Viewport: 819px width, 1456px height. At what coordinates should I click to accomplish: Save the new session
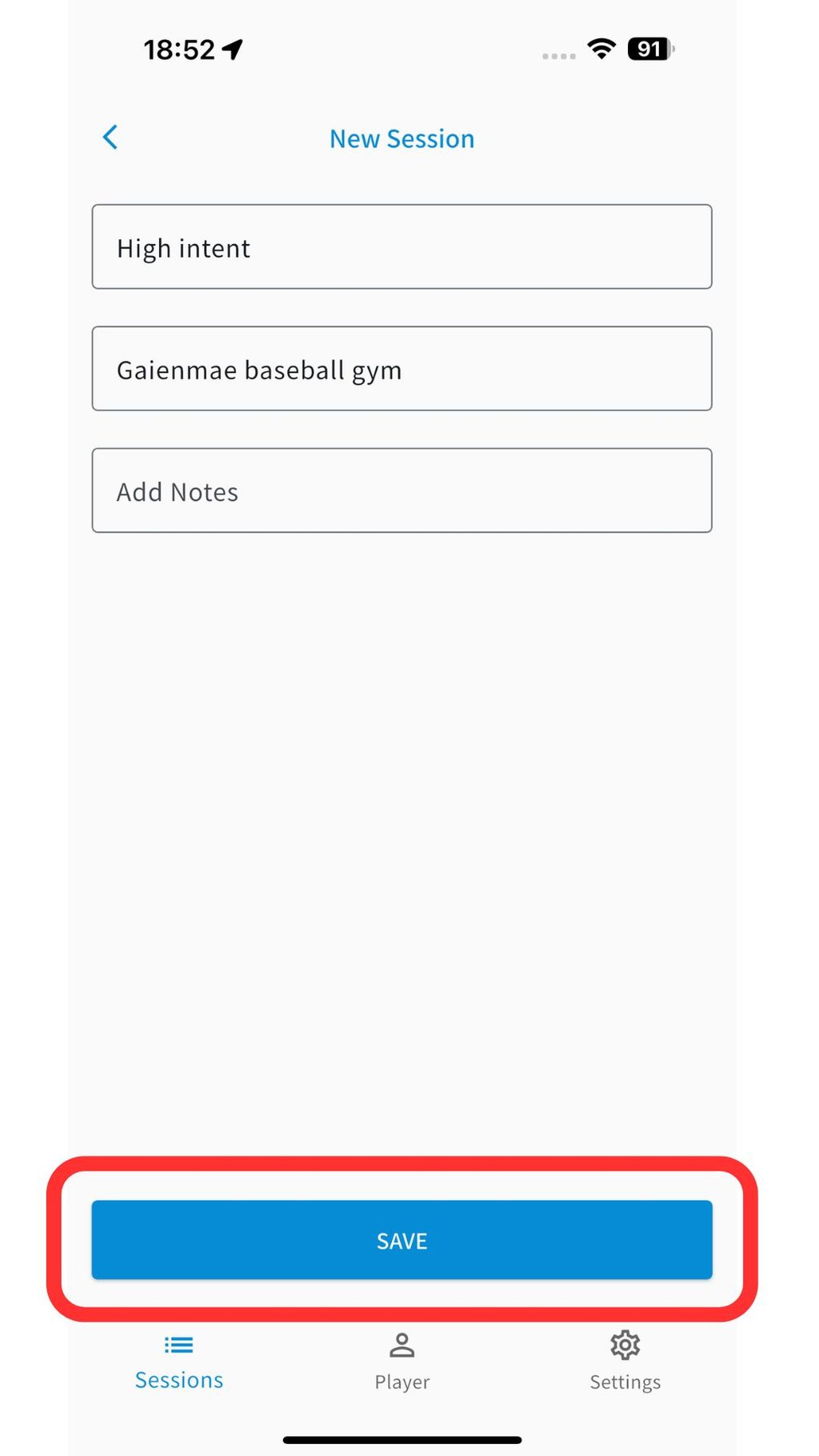(402, 1240)
